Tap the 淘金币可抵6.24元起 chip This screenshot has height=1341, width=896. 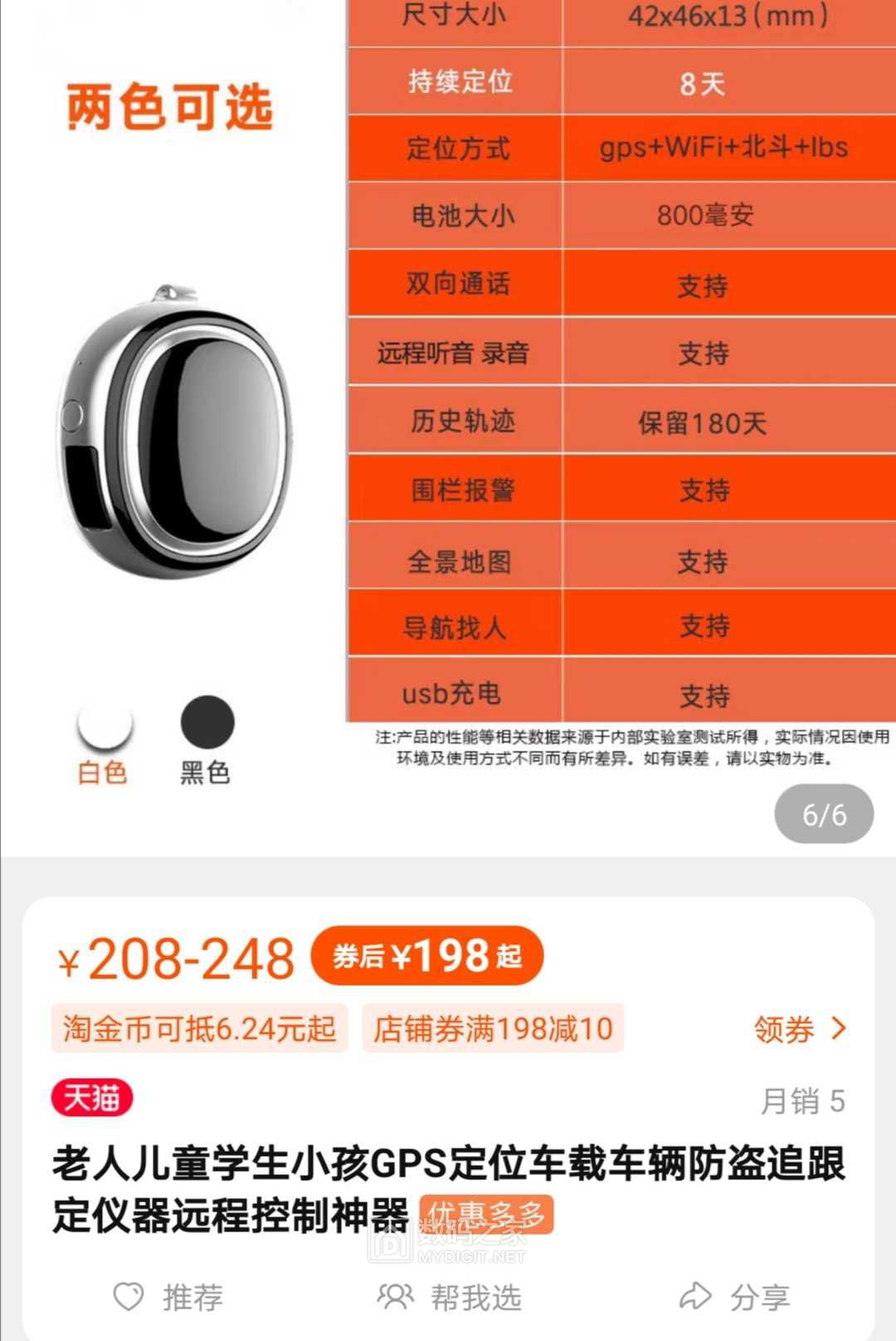pyautogui.click(x=199, y=1029)
